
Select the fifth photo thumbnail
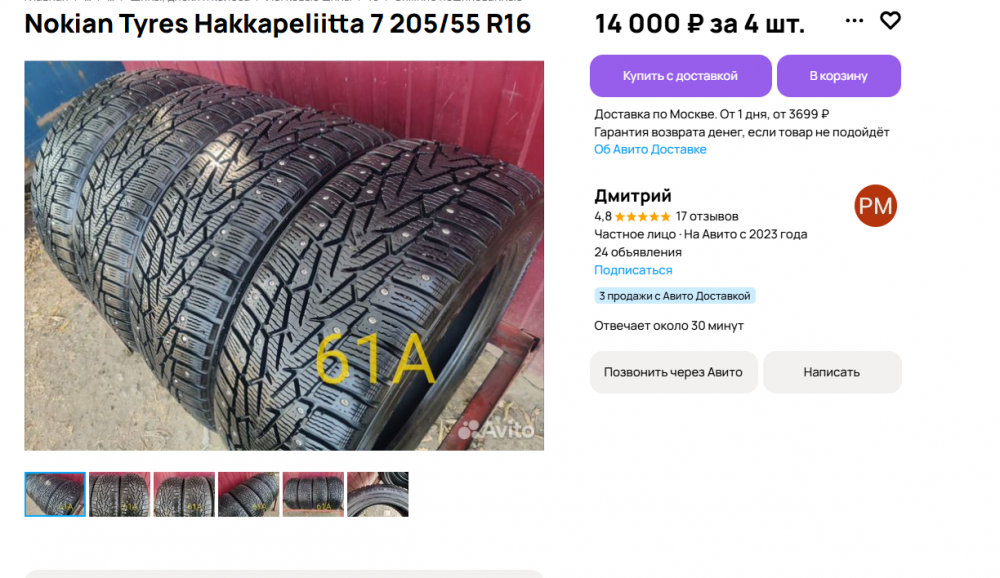[313, 494]
